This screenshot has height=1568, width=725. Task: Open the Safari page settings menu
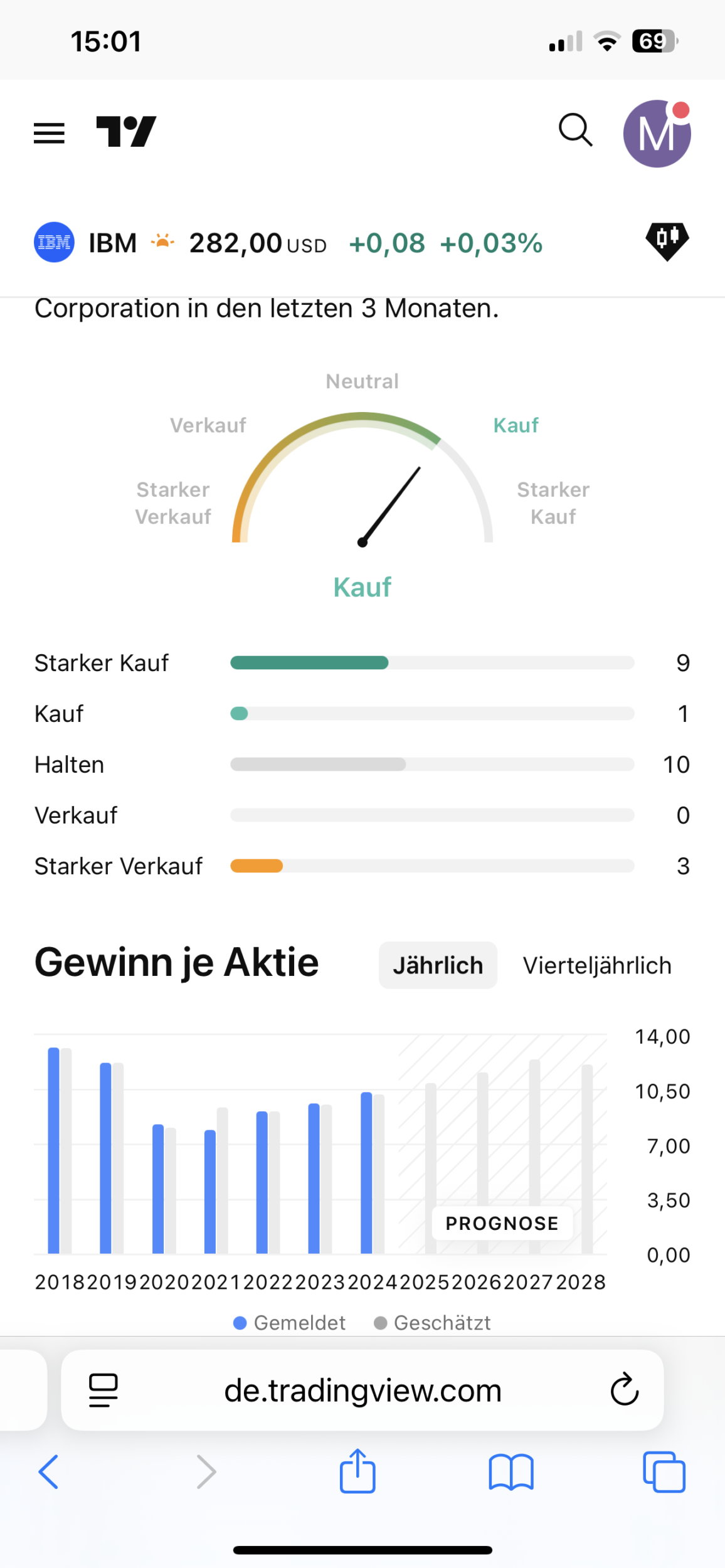click(103, 1391)
